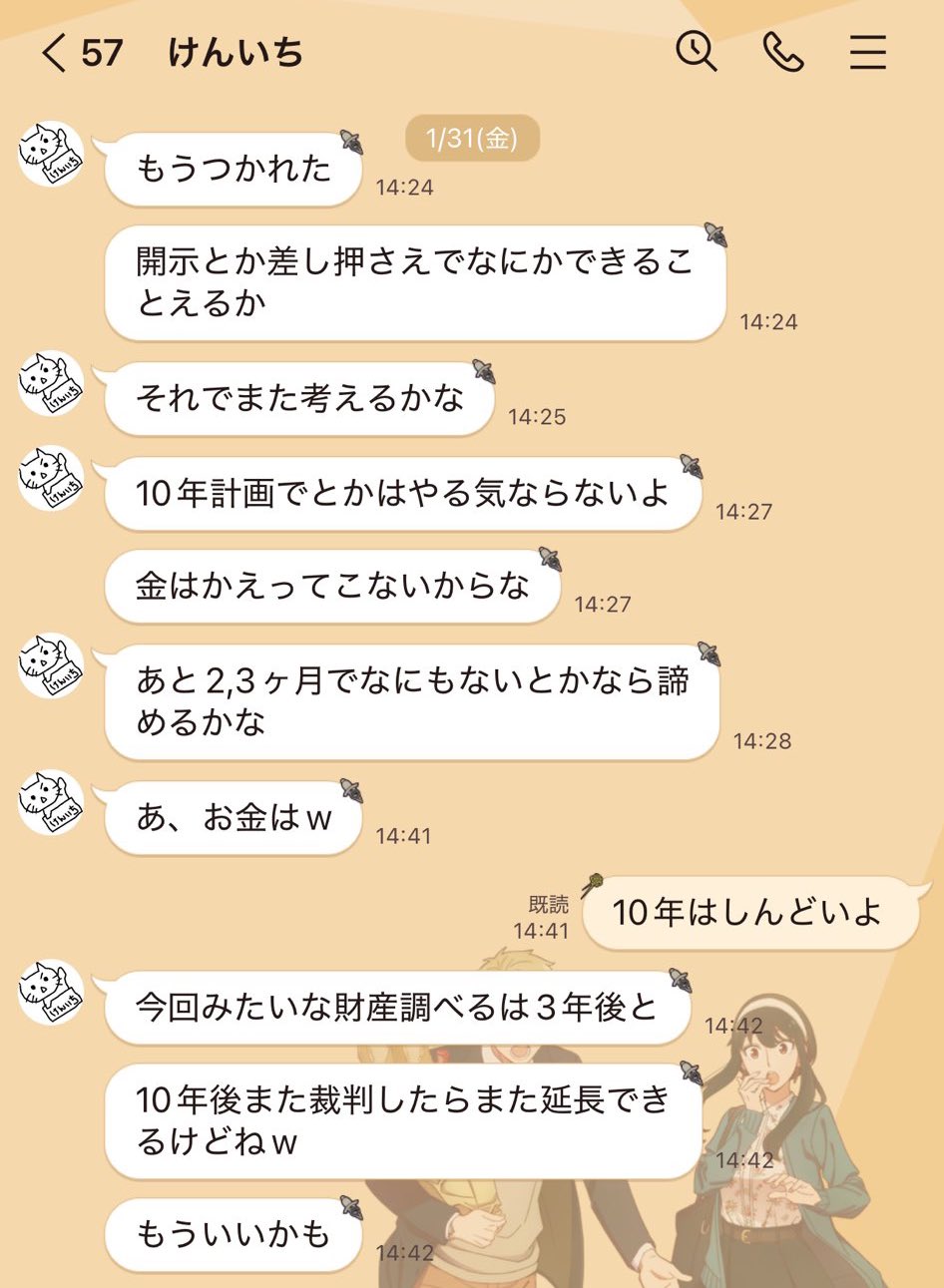This screenshot has height=1288, width=944.
Task: Start a voice call with けんいち
Action: (782, 51)
